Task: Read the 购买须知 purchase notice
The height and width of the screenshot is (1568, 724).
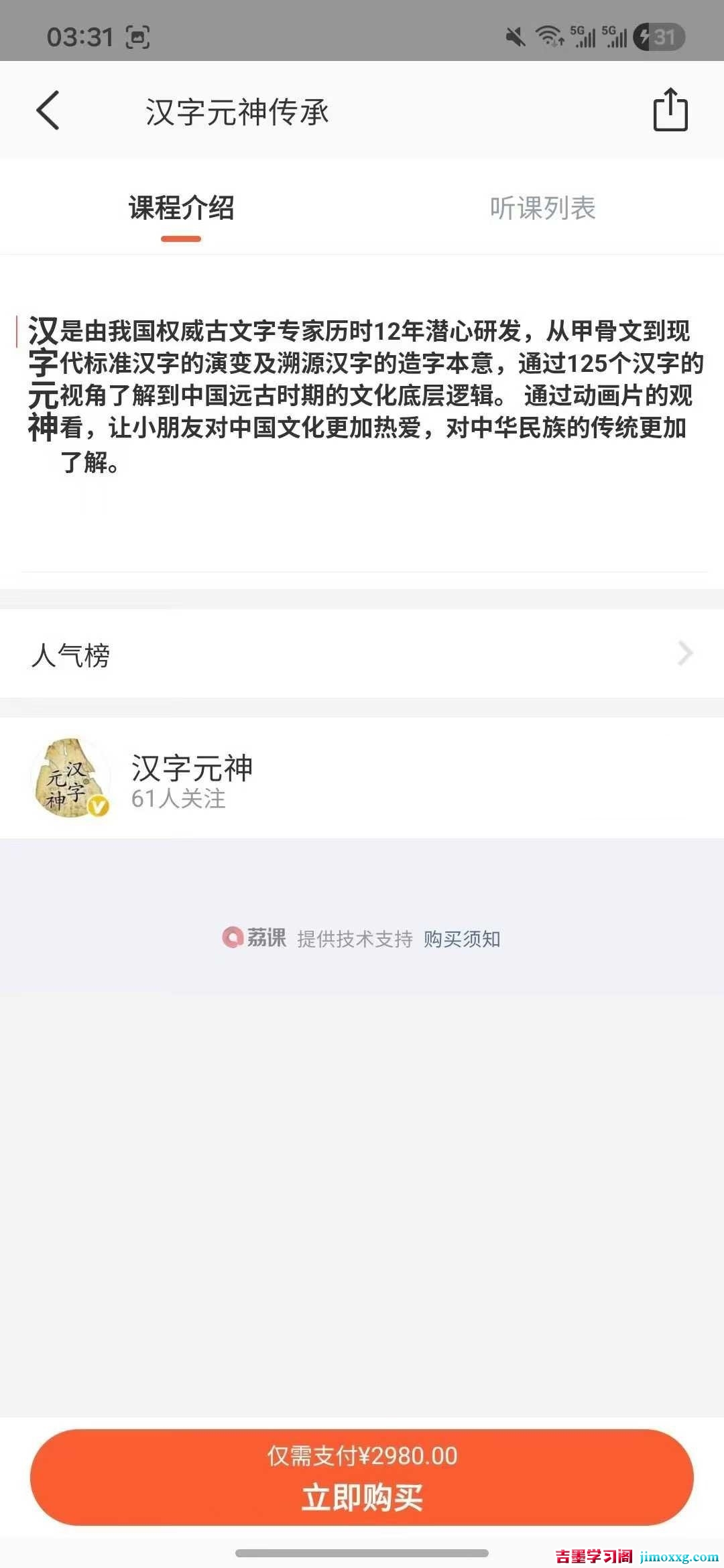Action: coord(462,939)
